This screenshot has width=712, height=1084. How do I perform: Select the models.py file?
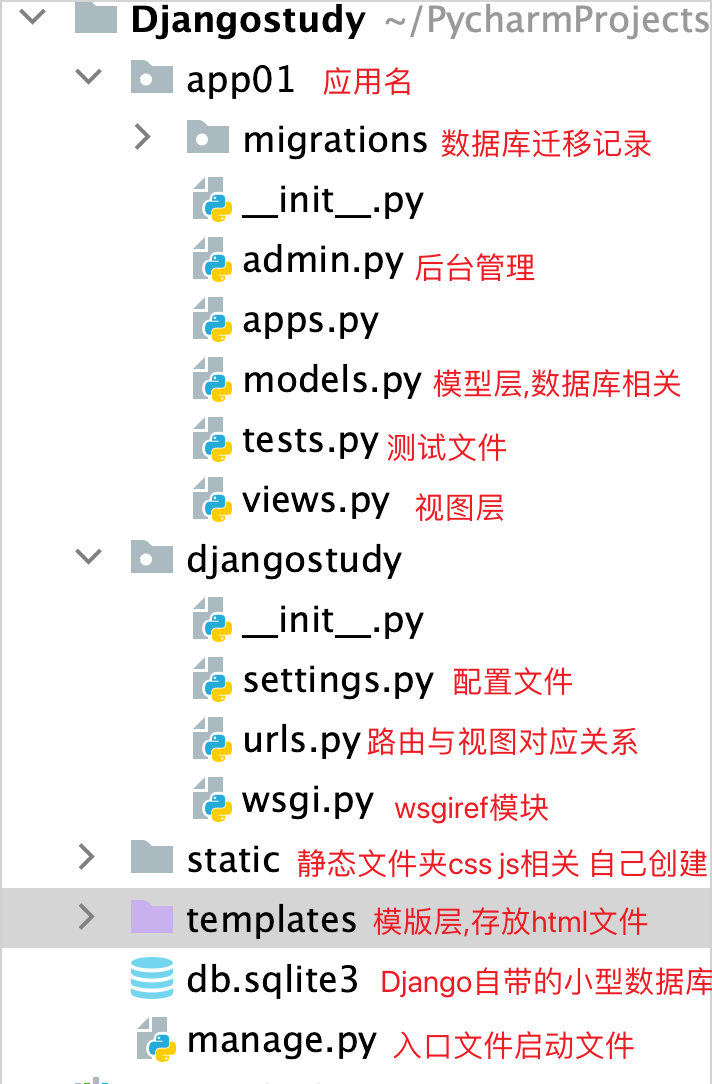tap(331, 380)
